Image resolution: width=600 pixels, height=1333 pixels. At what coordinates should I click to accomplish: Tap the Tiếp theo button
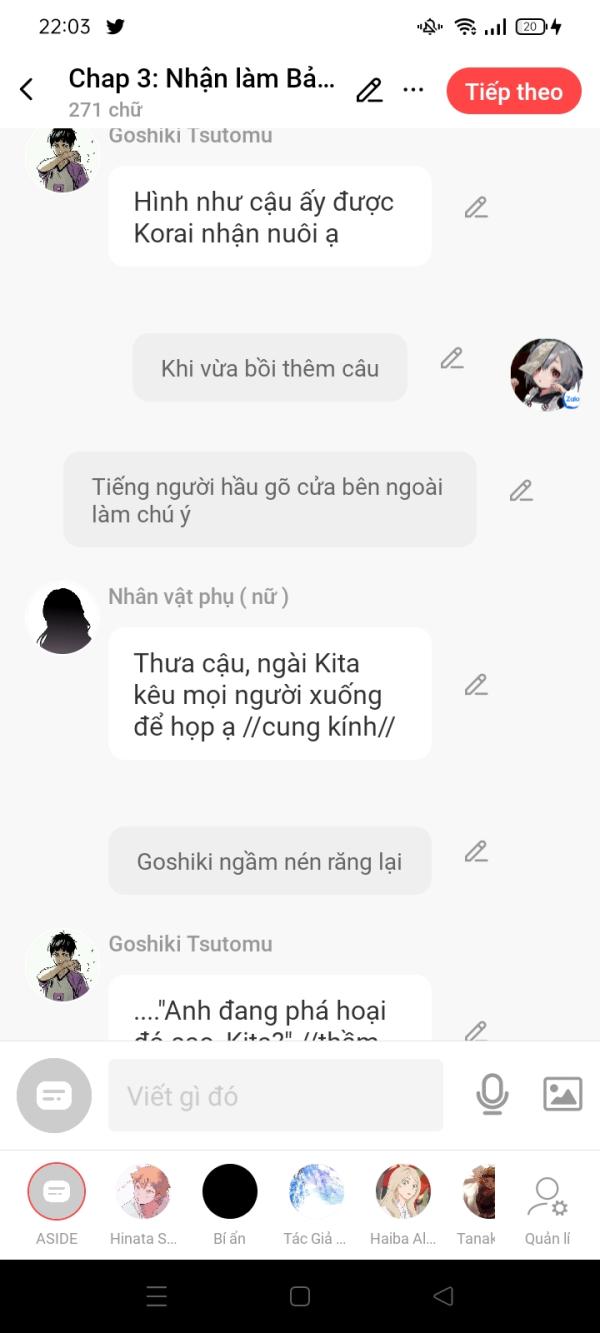[x=513, y=92]
